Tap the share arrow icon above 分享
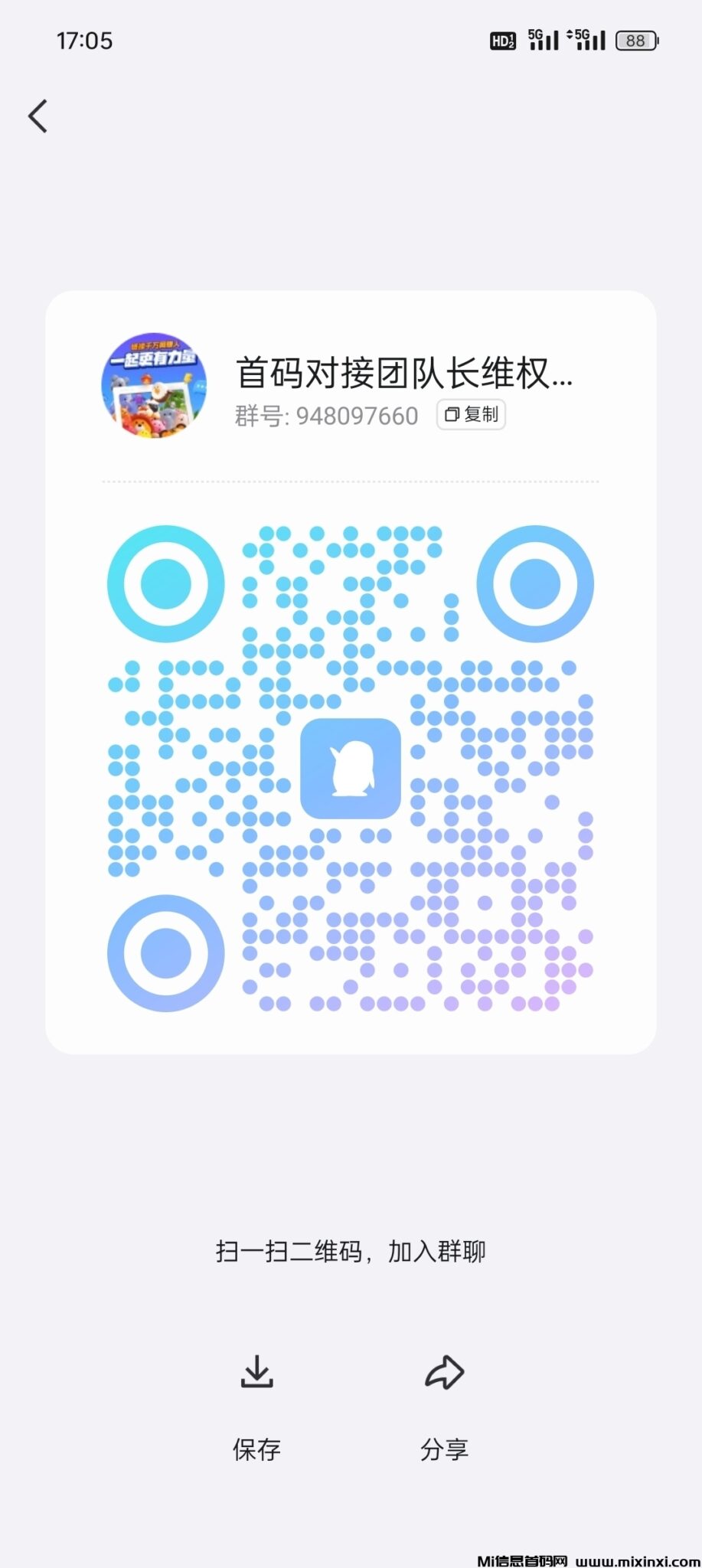The image size is (702, 1568). point(444,1373)
